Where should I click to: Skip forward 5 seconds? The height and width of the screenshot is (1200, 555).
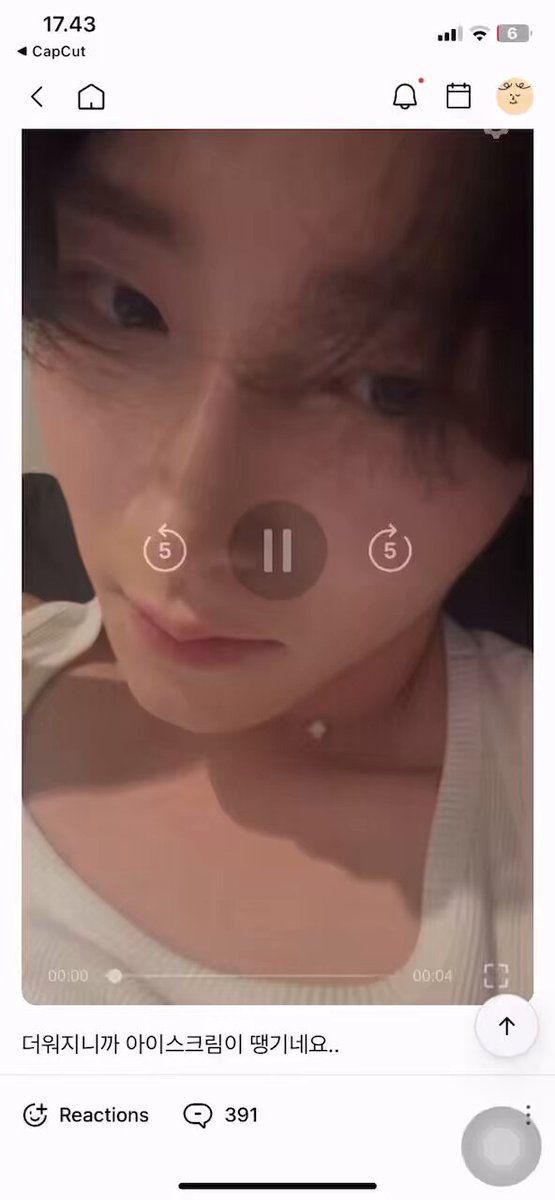point(390,549)
